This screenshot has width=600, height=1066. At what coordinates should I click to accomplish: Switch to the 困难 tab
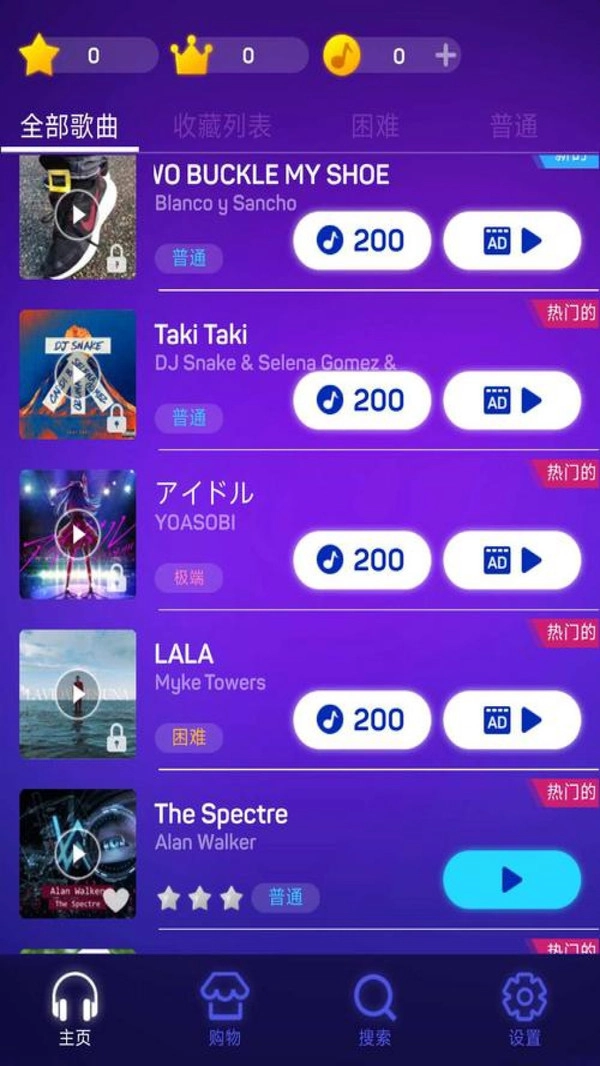(x=376, y=126)
